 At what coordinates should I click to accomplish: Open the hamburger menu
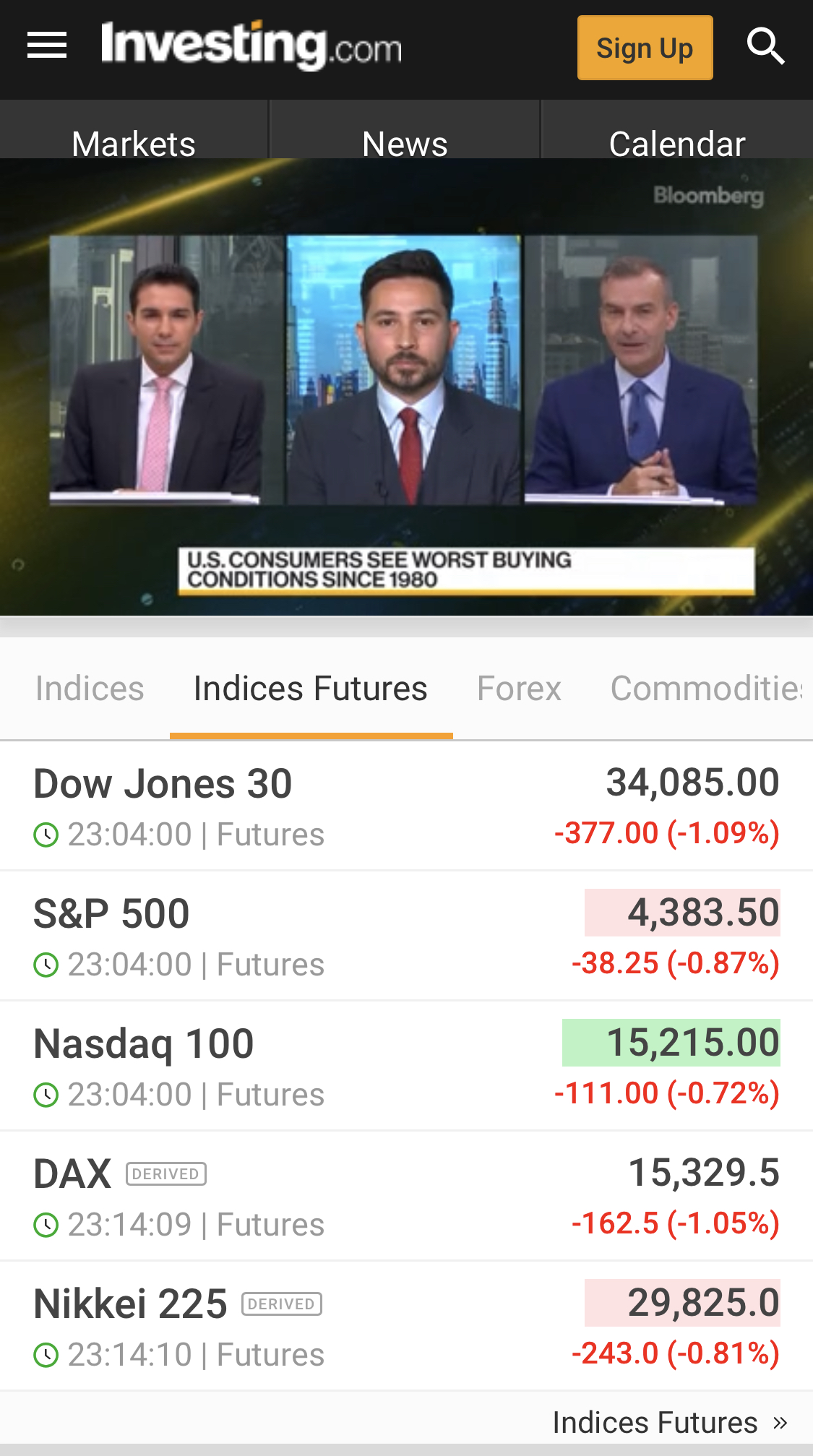tap(47, 46)
